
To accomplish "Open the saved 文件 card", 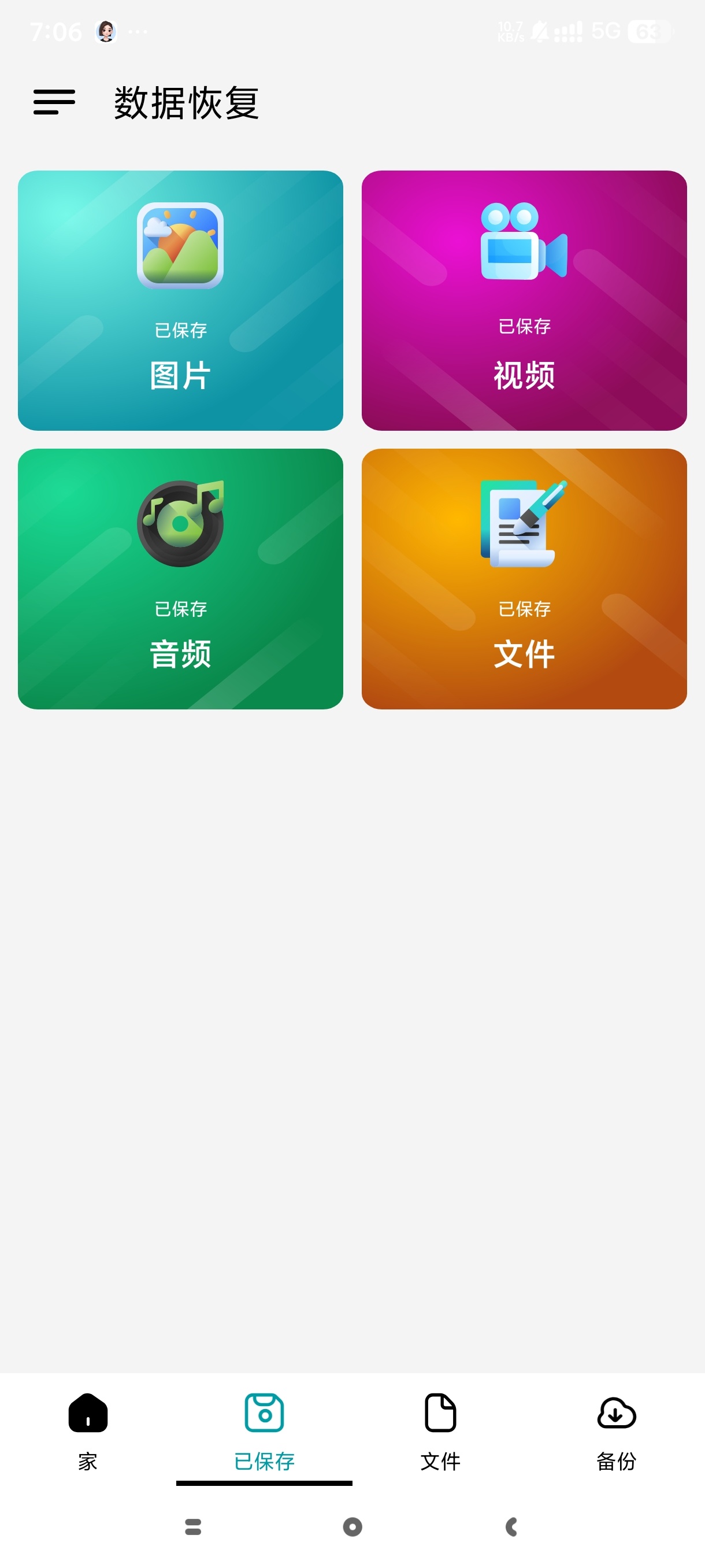I will [524, 578].
